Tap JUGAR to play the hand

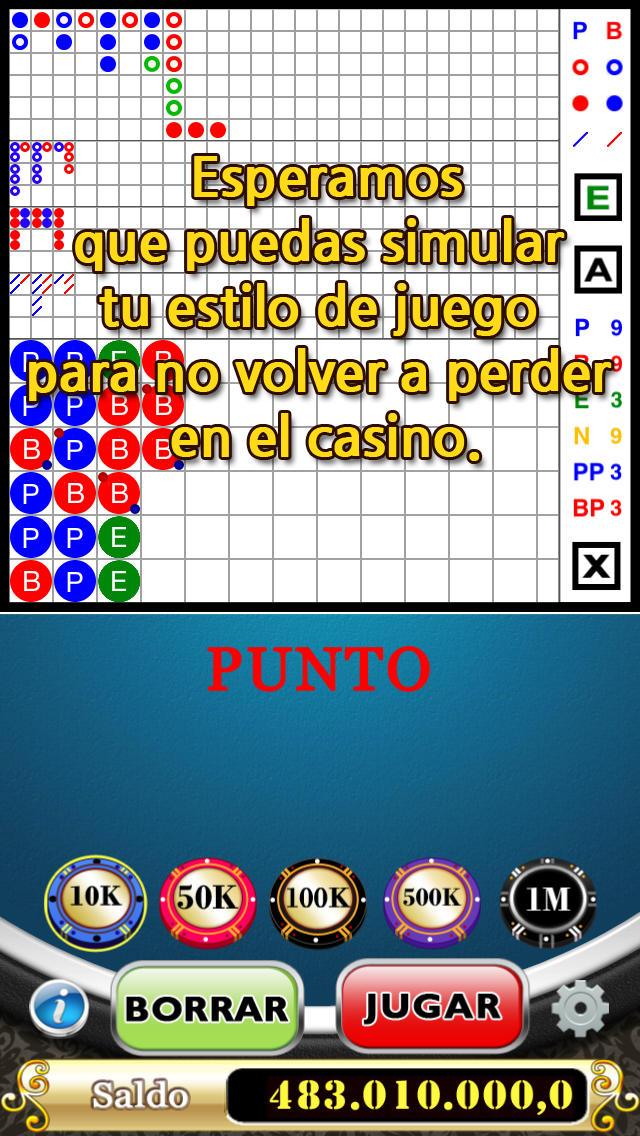click(432, 1007)
